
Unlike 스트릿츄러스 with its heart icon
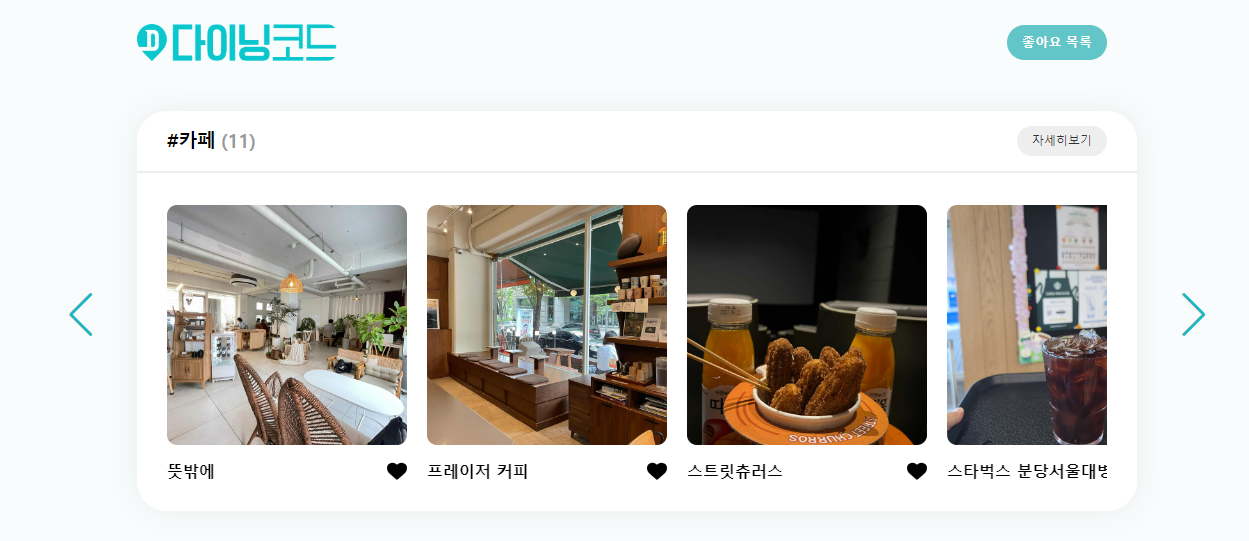point(917,471)
